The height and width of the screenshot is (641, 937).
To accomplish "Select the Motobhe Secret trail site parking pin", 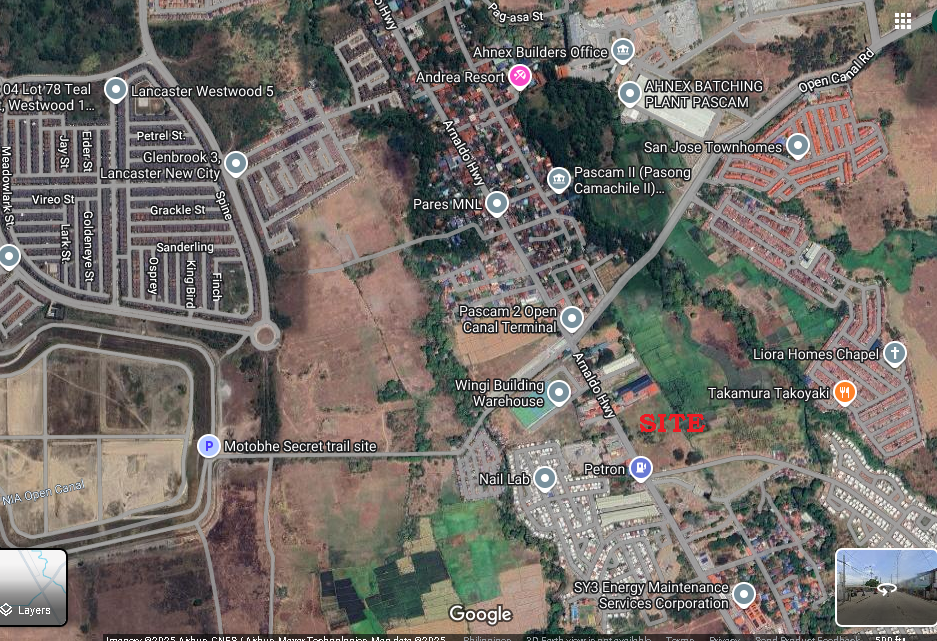I will point(208,446).
